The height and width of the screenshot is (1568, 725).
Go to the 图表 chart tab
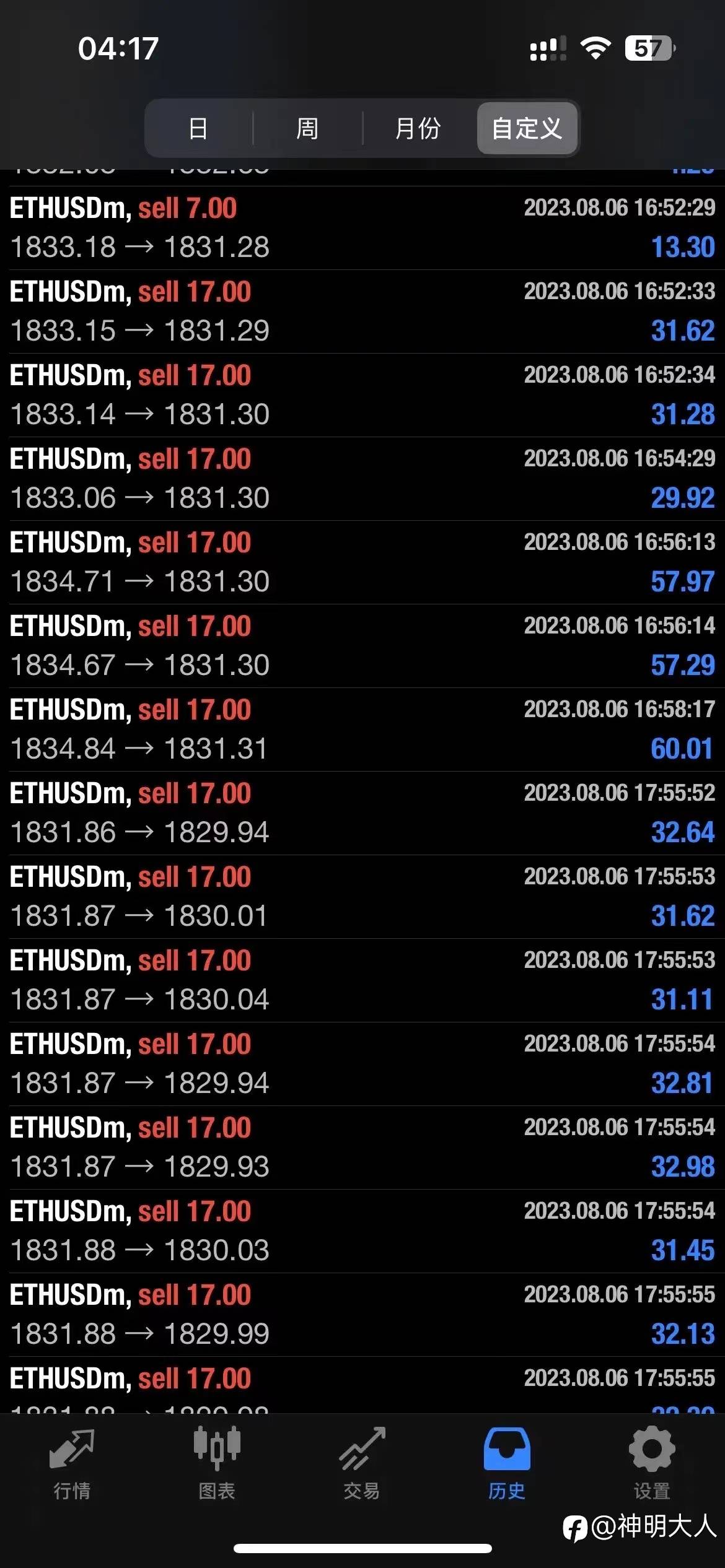tap(217, 1464)
